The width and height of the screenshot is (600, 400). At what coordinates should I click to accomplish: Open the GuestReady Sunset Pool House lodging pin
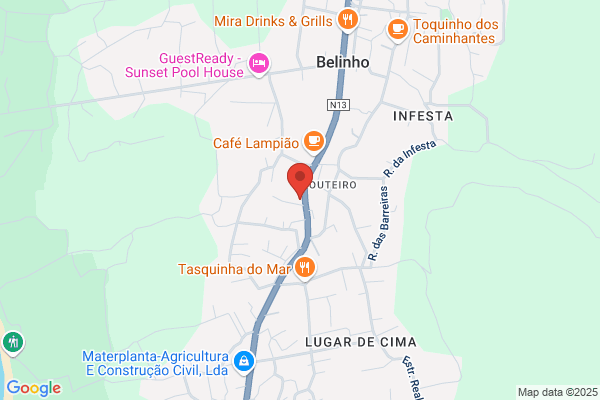(259, 64)
